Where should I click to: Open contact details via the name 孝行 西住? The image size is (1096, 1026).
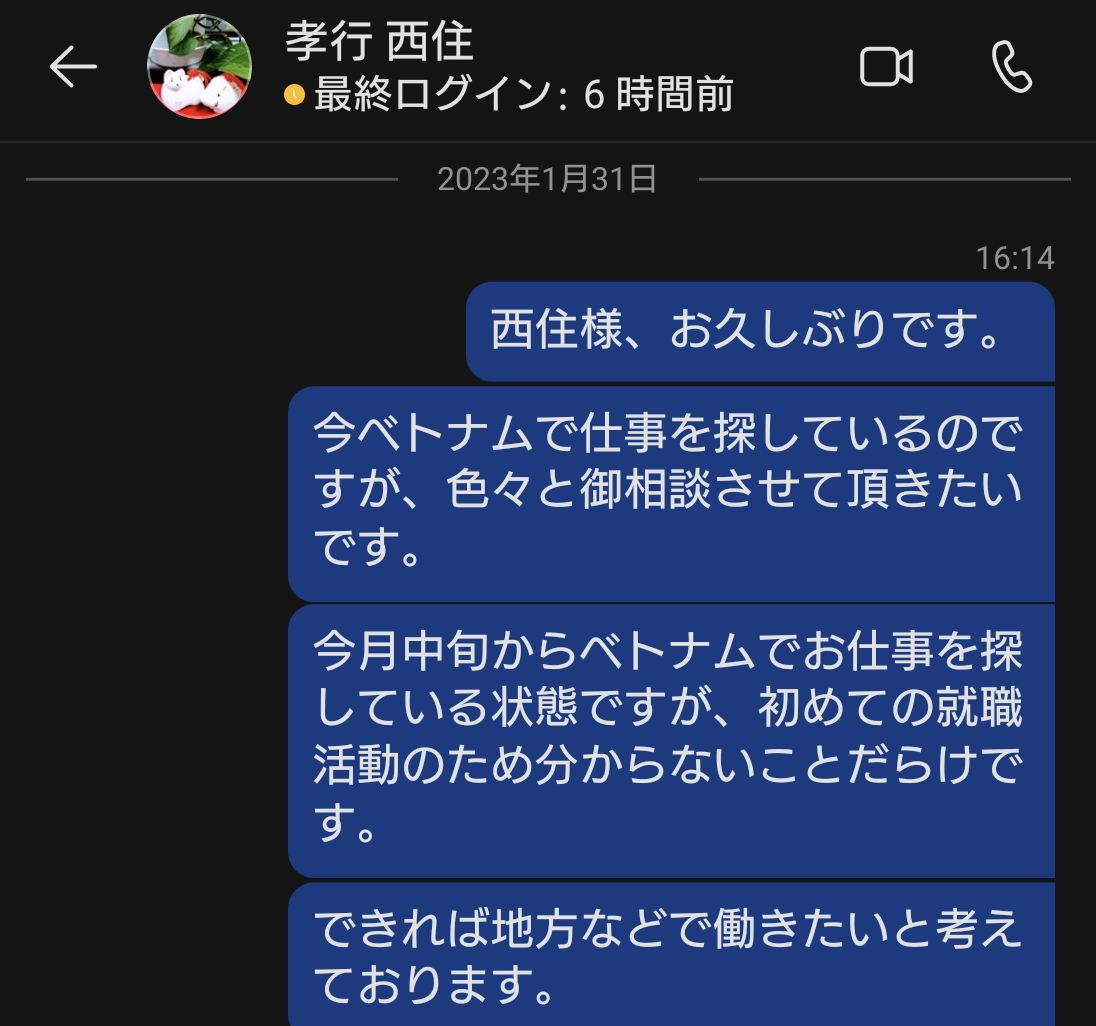tap(379, 43)
